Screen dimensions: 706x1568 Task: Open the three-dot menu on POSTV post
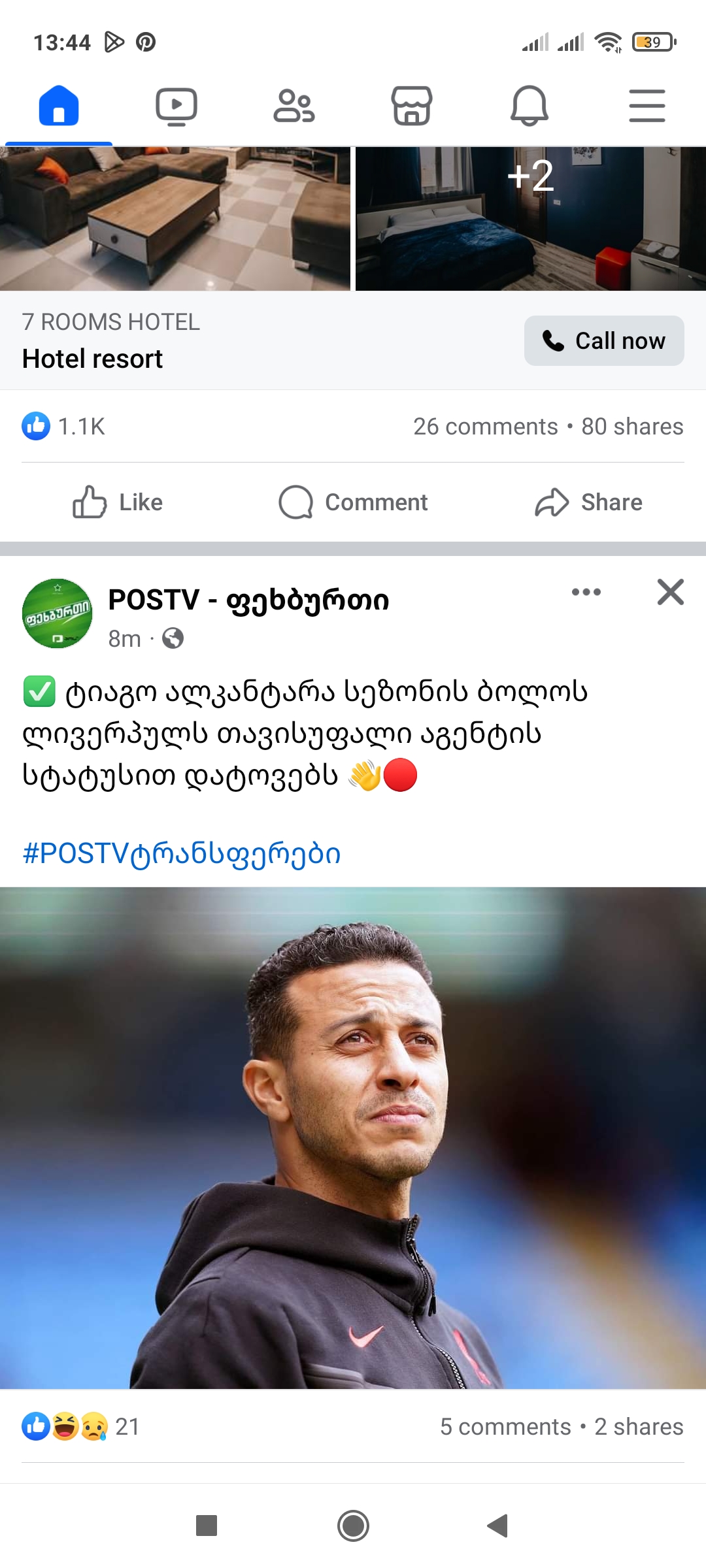pos(586,592)
